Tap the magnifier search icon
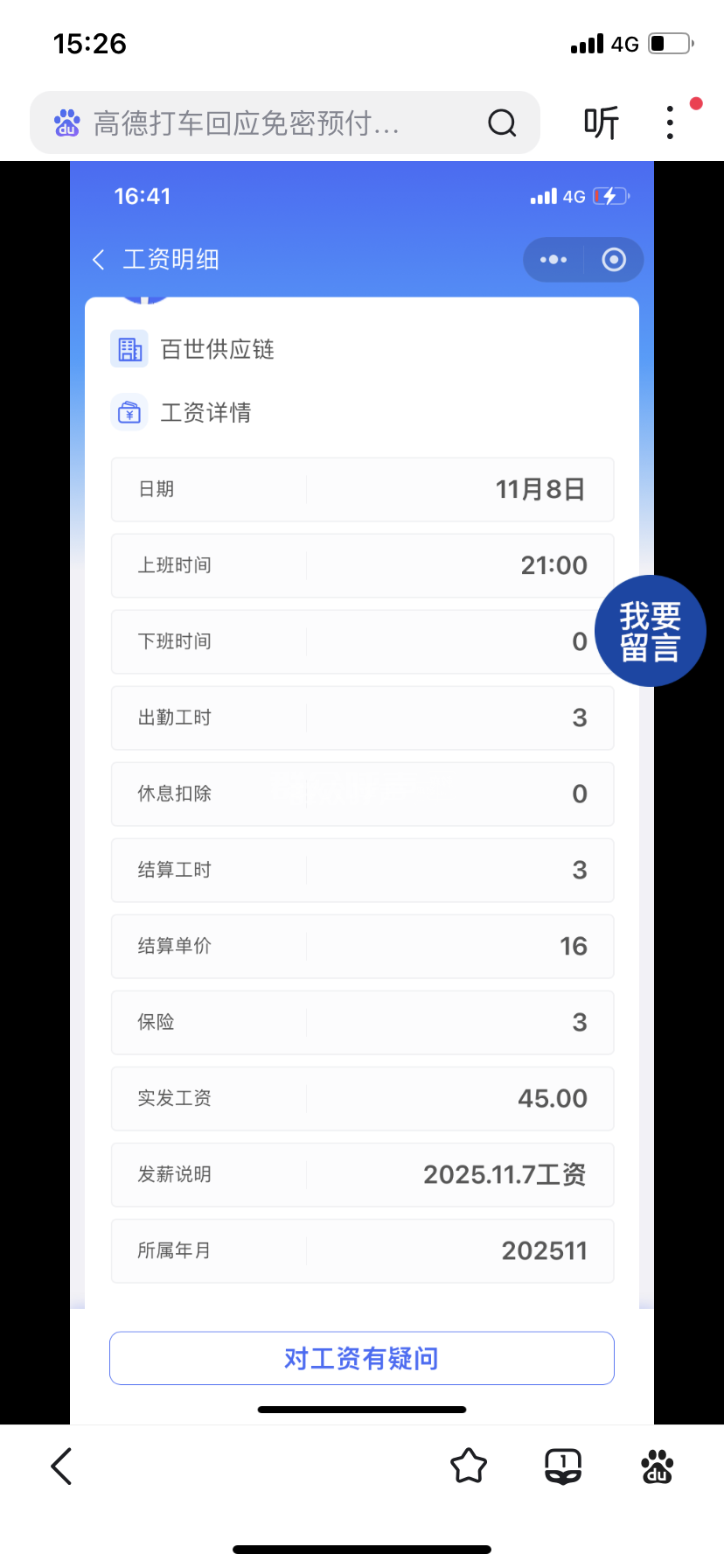 [x=502, y=123]
